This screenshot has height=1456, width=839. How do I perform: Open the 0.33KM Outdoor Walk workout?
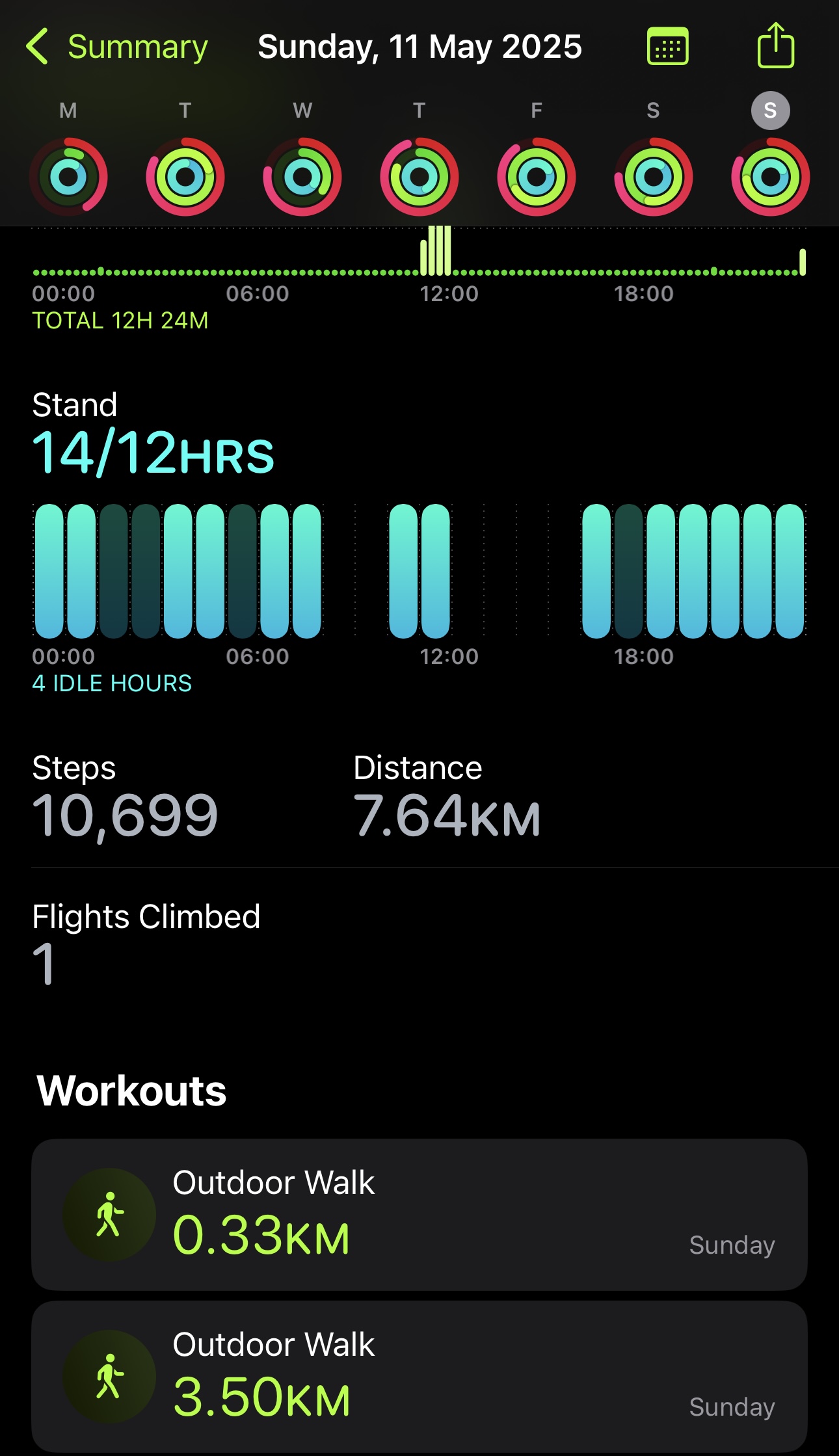coord(419,1214)
